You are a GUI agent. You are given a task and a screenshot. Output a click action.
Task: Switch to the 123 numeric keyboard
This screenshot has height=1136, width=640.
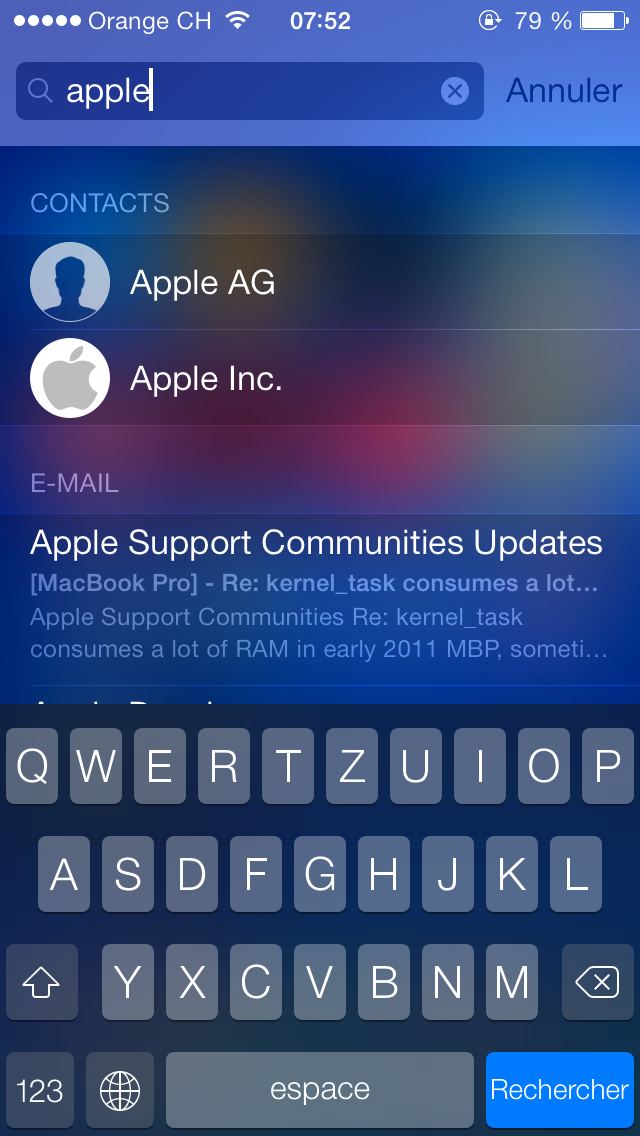pos(41,1089)
